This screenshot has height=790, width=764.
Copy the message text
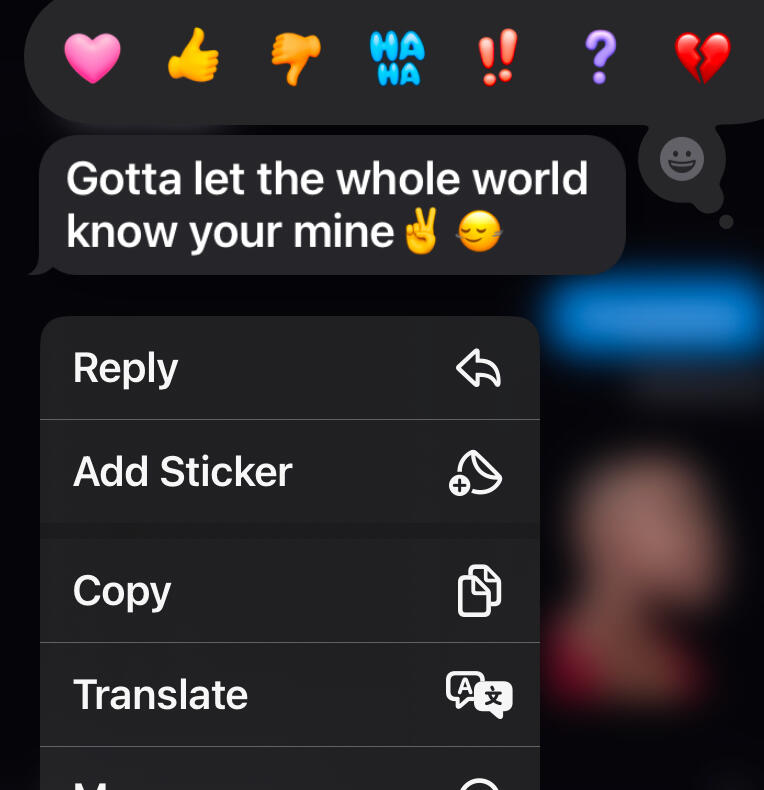[x=290, y=591]
